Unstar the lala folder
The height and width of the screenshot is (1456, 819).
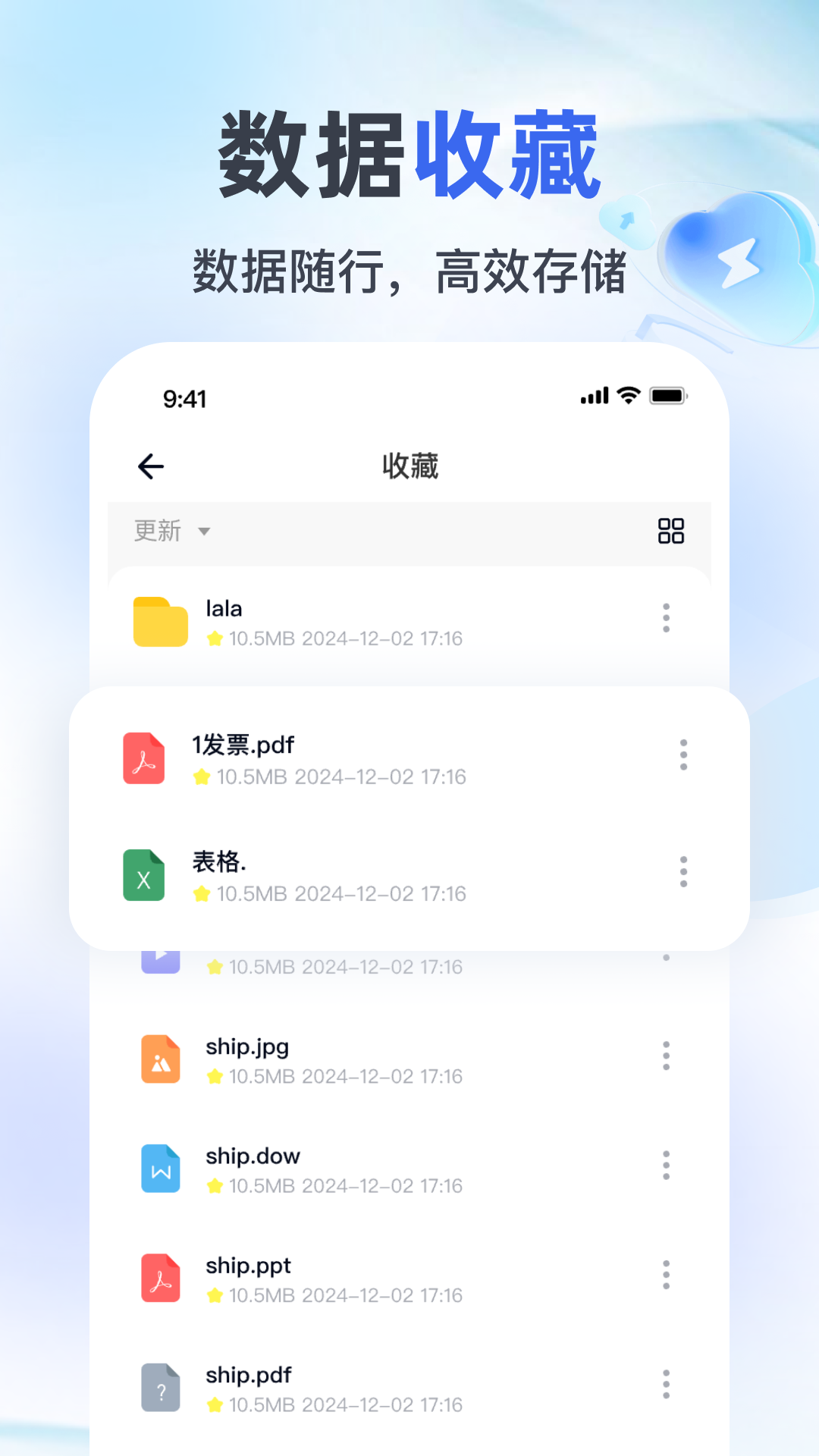tap(215, 639)
